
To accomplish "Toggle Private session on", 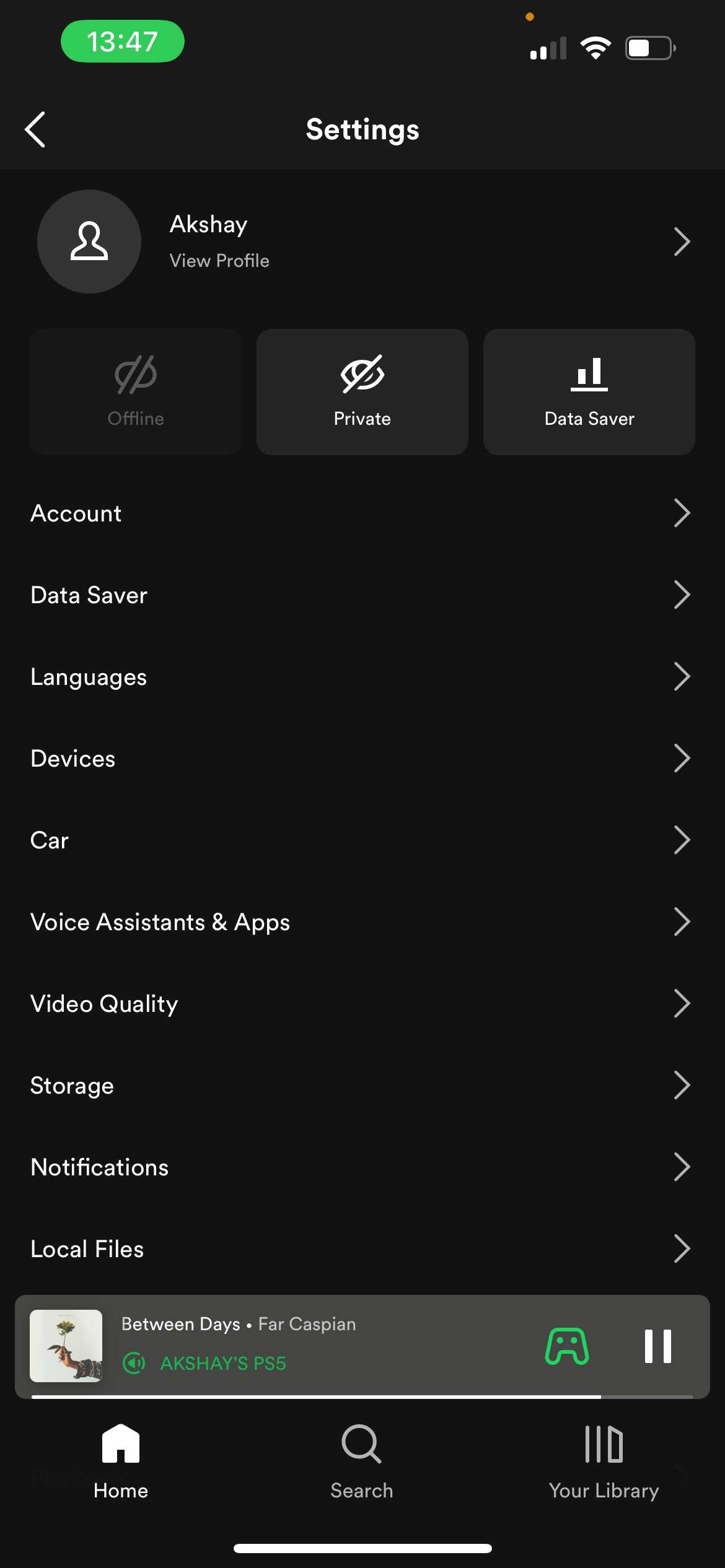I will 362,391.
